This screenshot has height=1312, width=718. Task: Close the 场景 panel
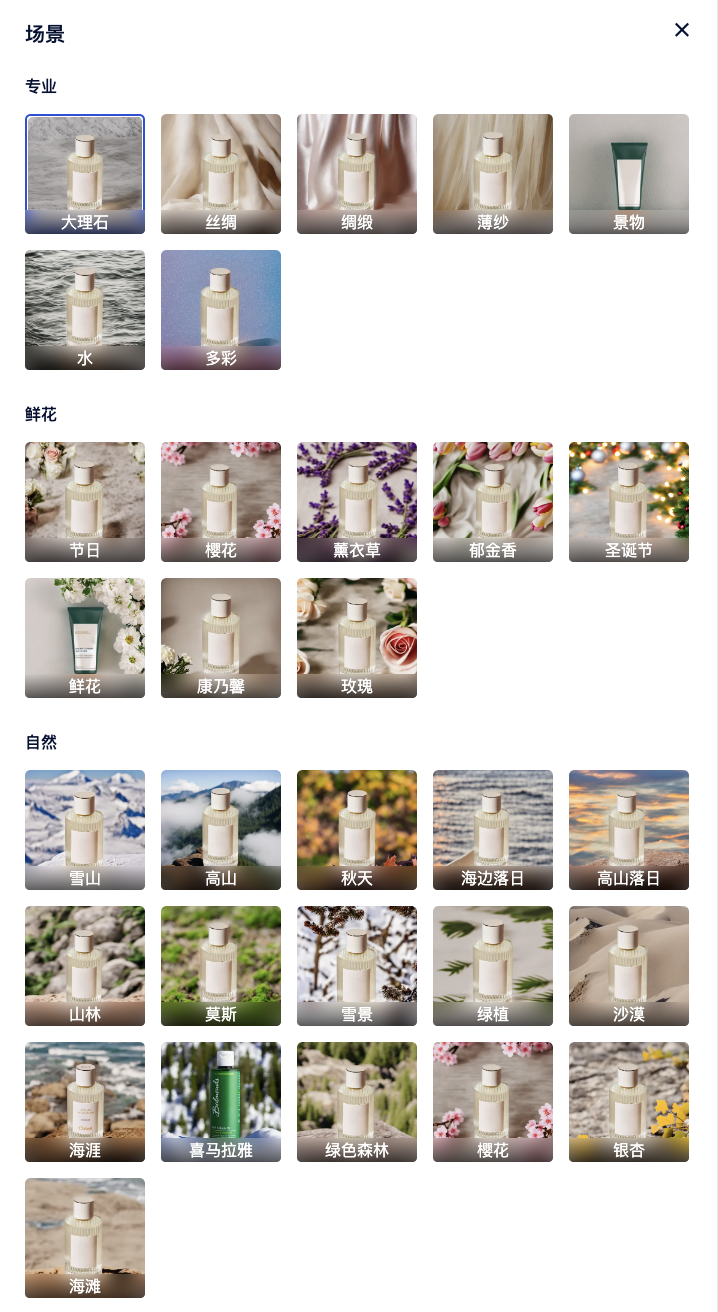coord(682,30)
